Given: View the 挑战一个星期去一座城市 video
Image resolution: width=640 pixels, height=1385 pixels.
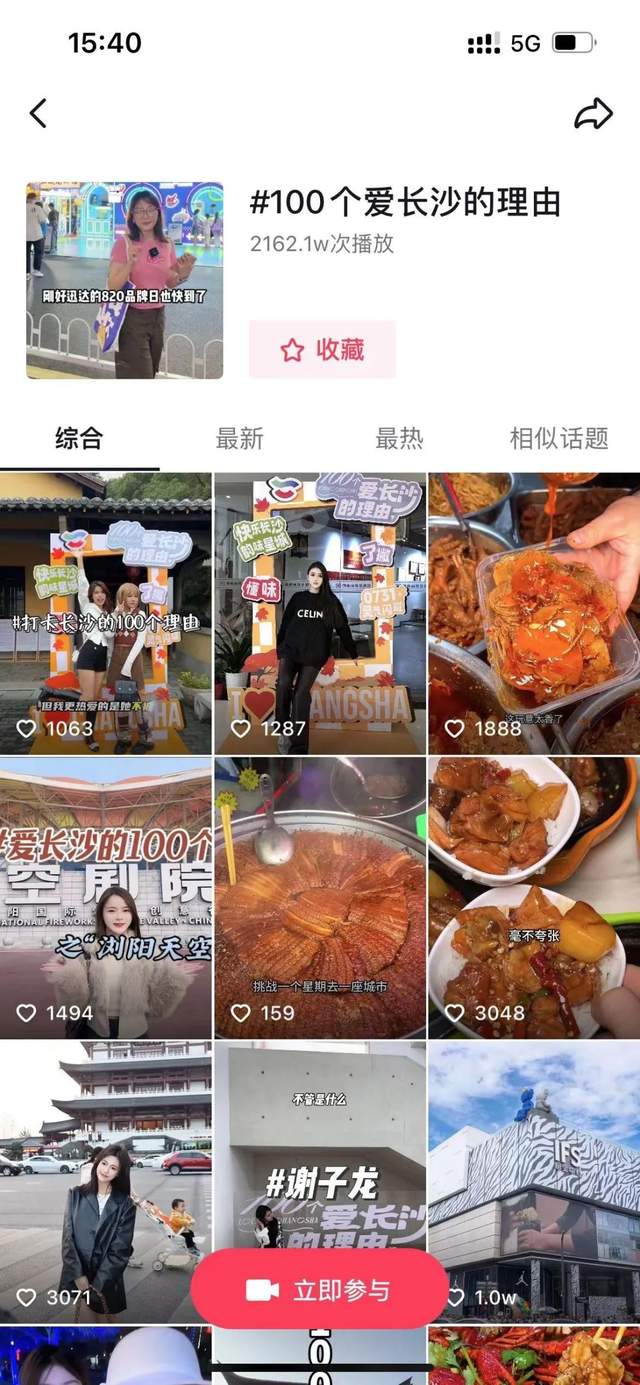Looking at the screenshot, I should [x=320, y=897].
